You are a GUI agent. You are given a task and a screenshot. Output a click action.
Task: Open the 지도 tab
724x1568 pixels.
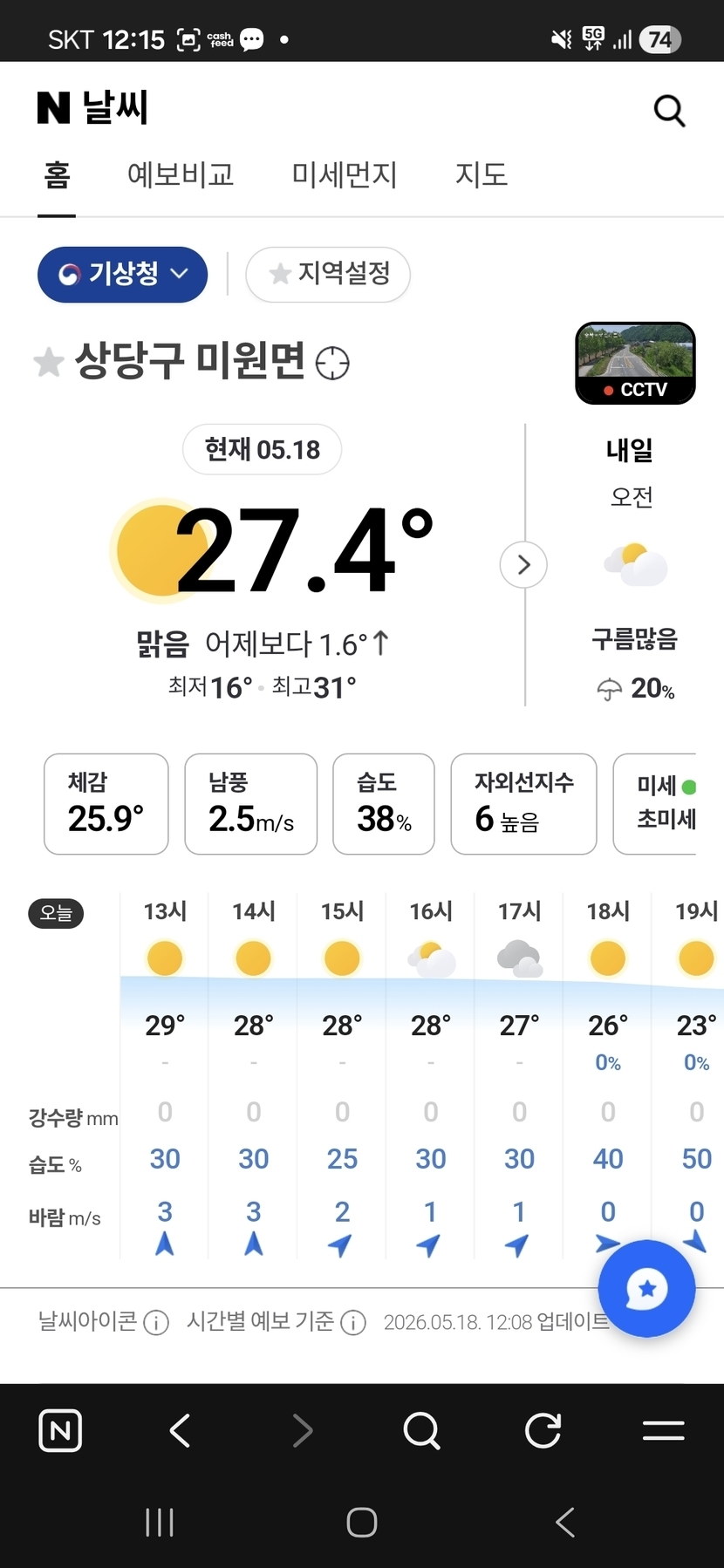[482, 174]
